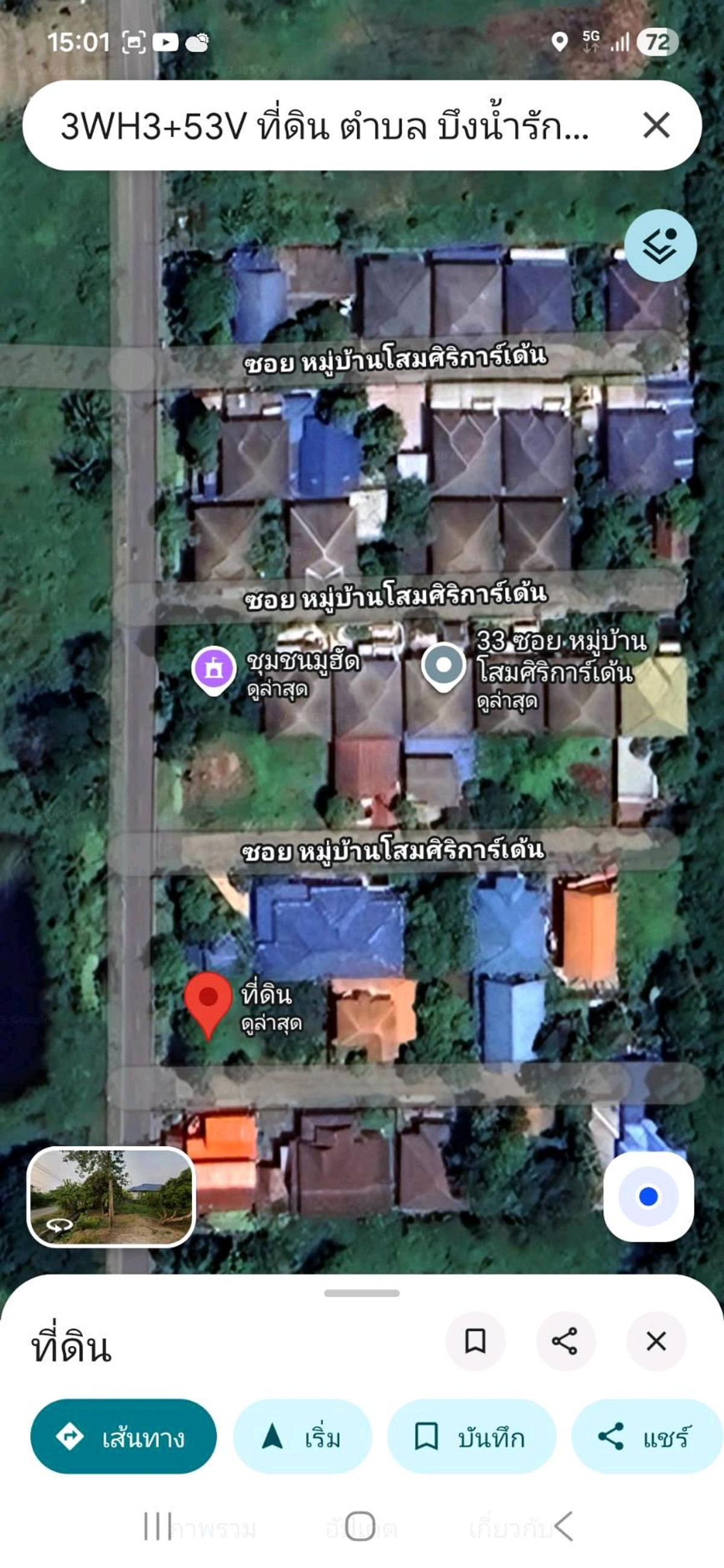Center the map on my location
This screenshot has width=724, height=1568.
(x=648, y=1196)
